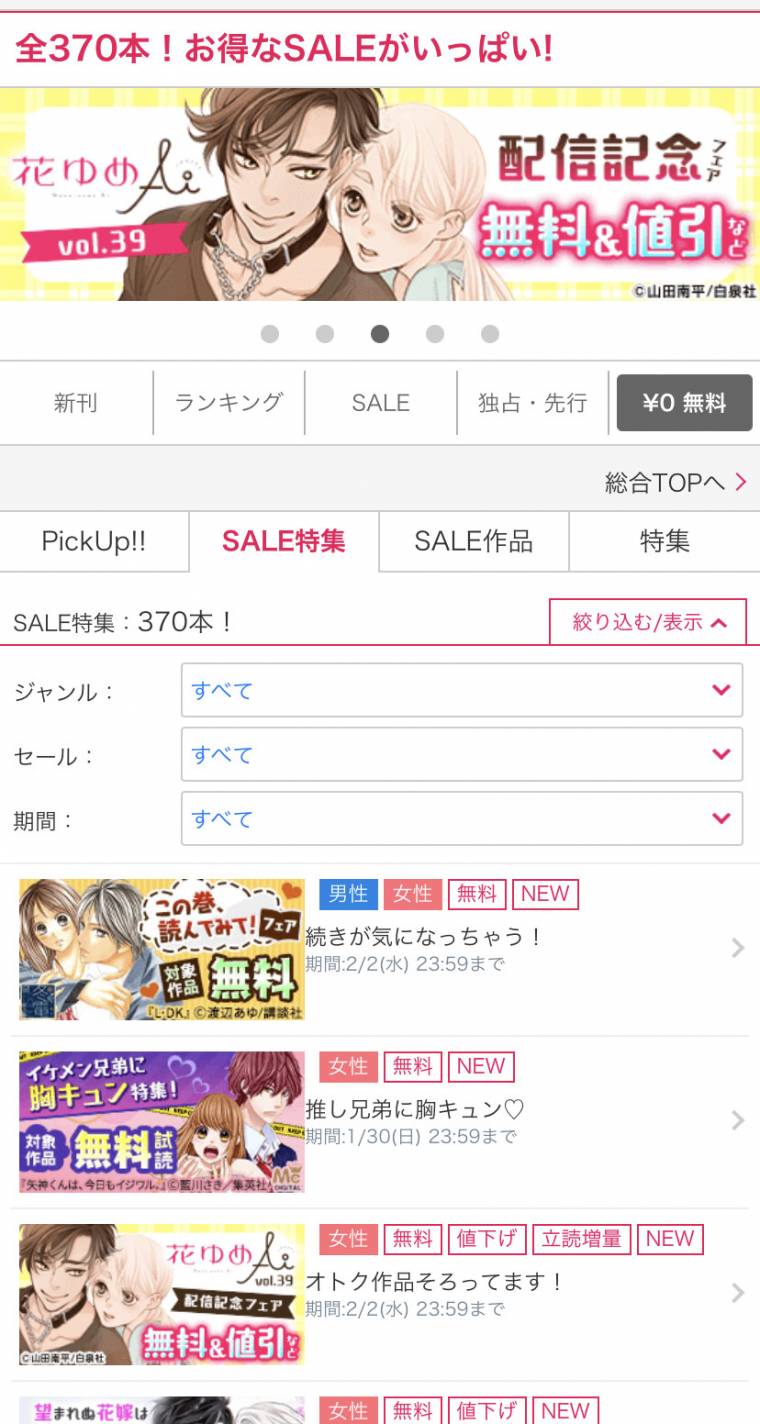
Task: Open 推し兄弟に胸キュン♡ sale feature
Action: pyautogui.click(x=380, y=1121)
